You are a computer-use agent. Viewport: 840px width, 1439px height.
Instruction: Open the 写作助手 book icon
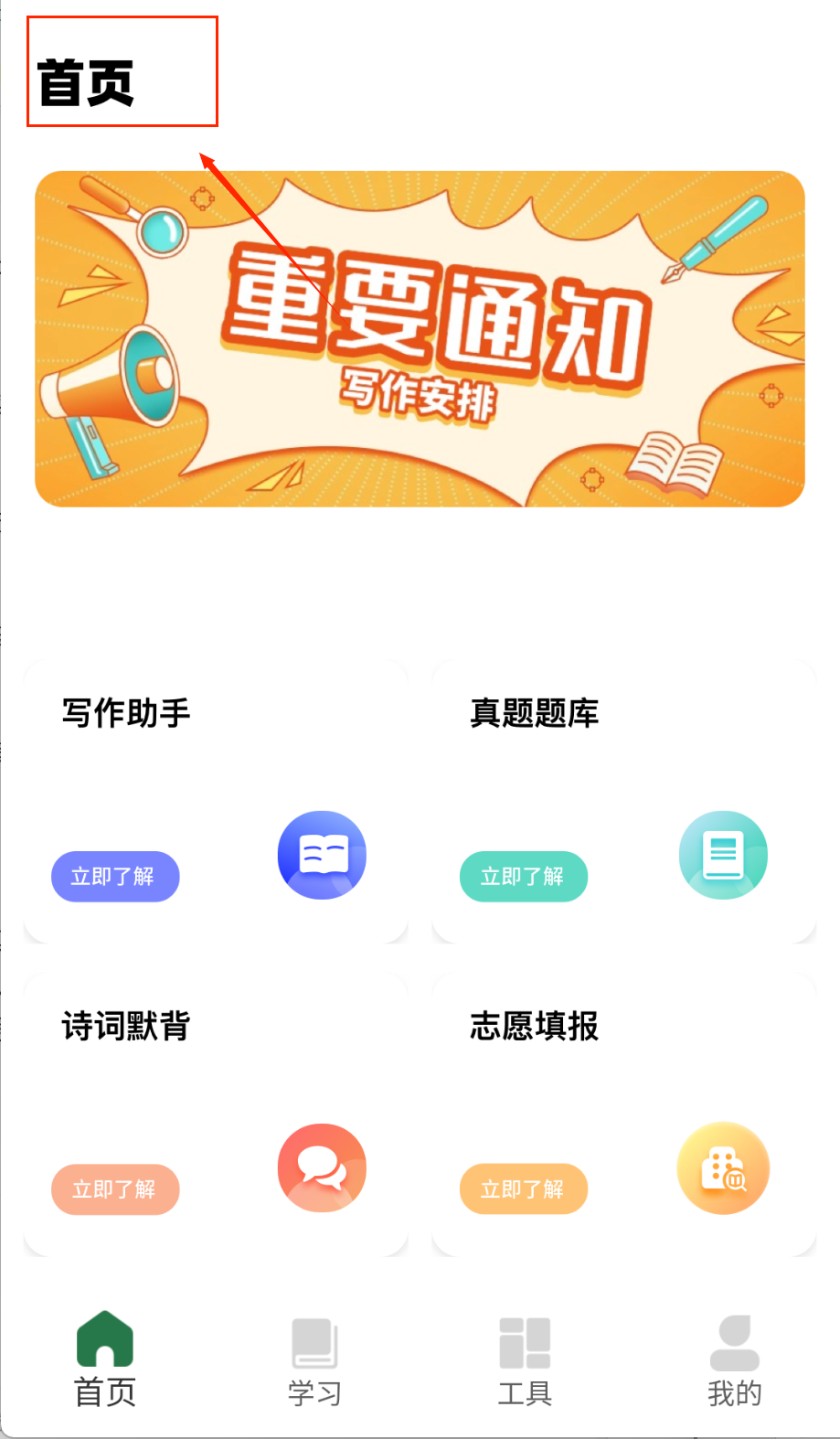tap(322, 855)
